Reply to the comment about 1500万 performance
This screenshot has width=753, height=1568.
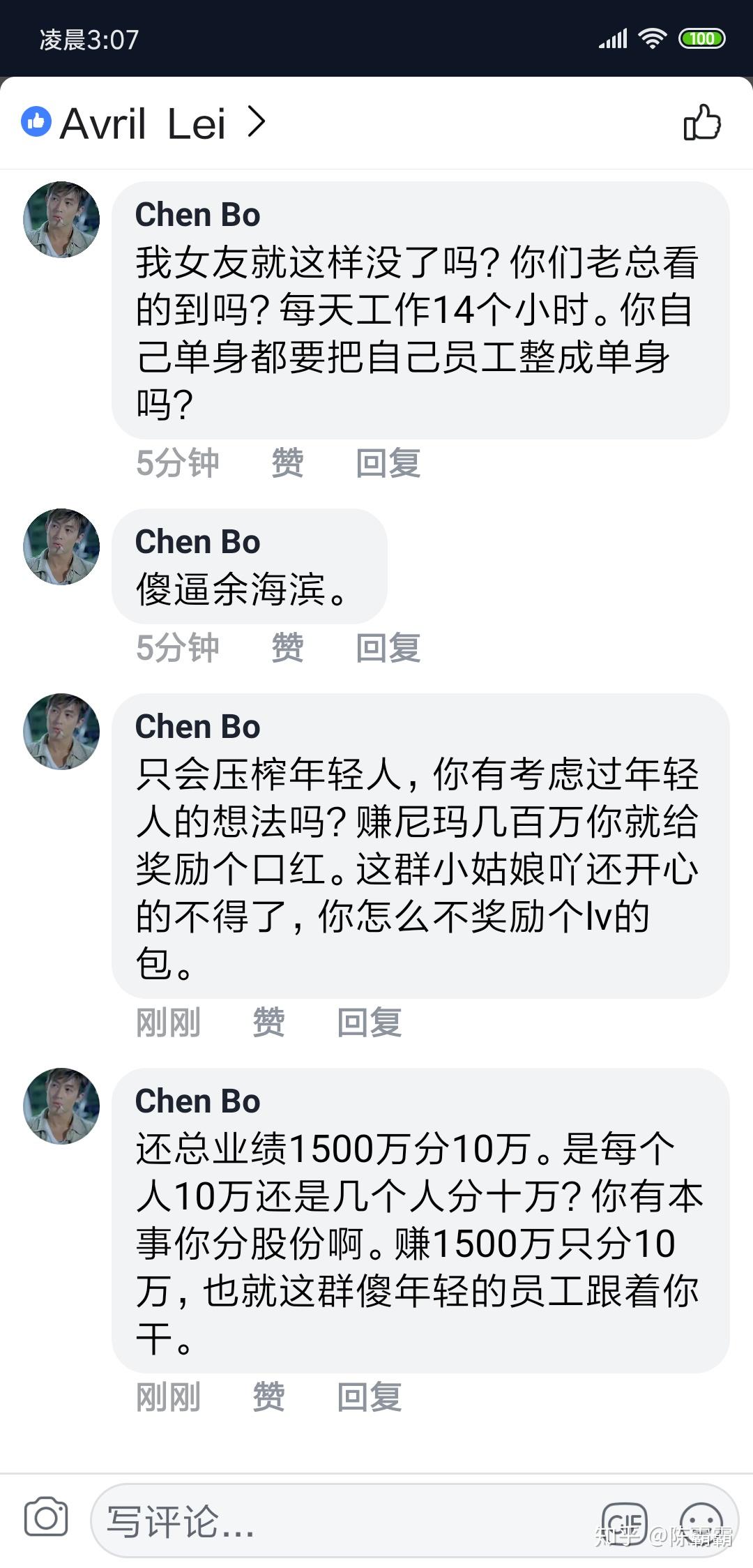click(x=369, y=1397)
